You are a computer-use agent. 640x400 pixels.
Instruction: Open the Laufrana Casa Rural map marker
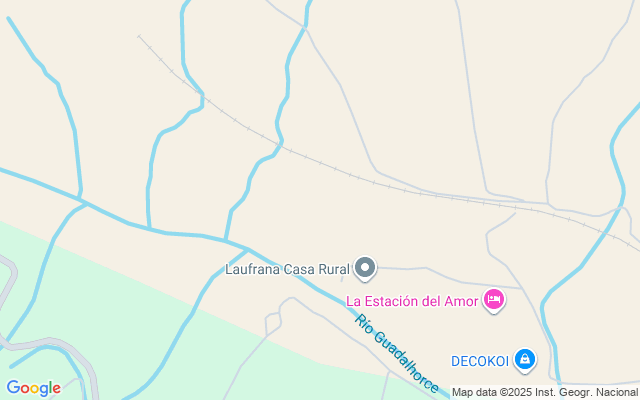point(366,267)
